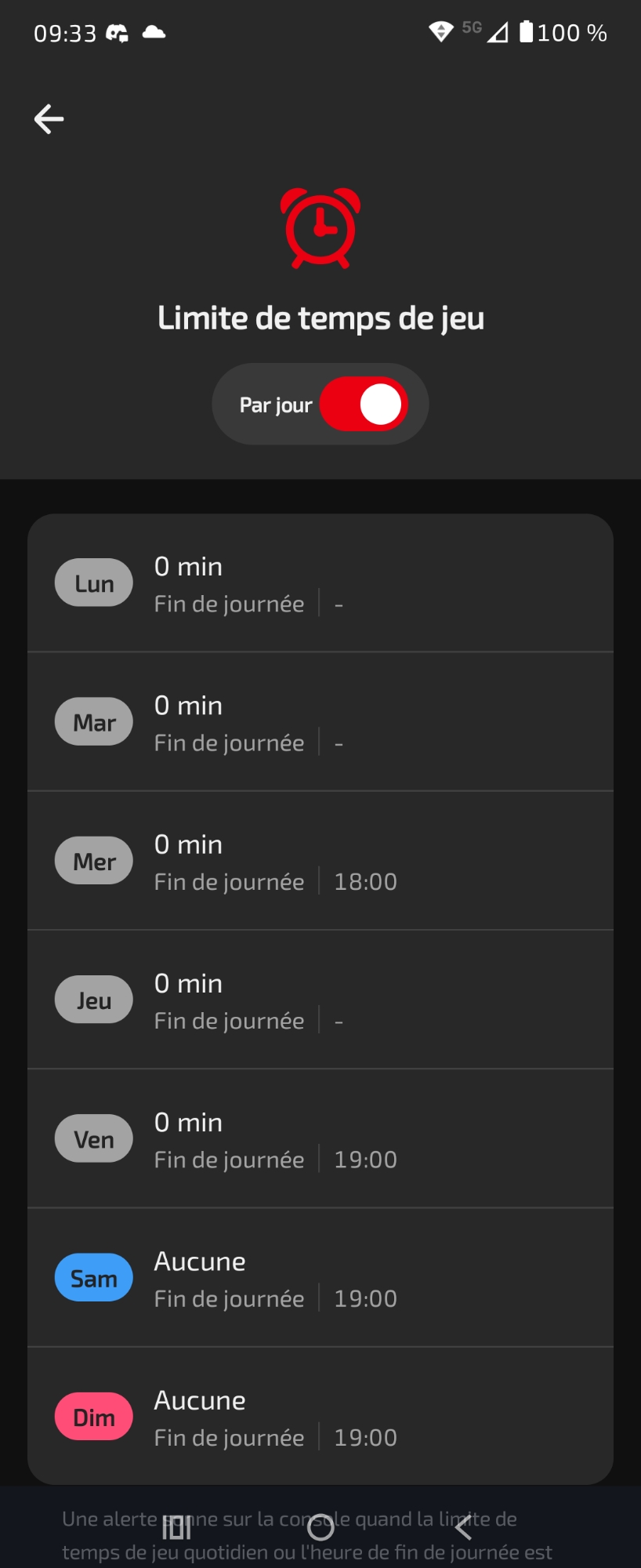Image resolution: width=641 pixels, height=1568 pixels.
Task: Edit the Mar daily limit
Action: click(x=320, y=722)
